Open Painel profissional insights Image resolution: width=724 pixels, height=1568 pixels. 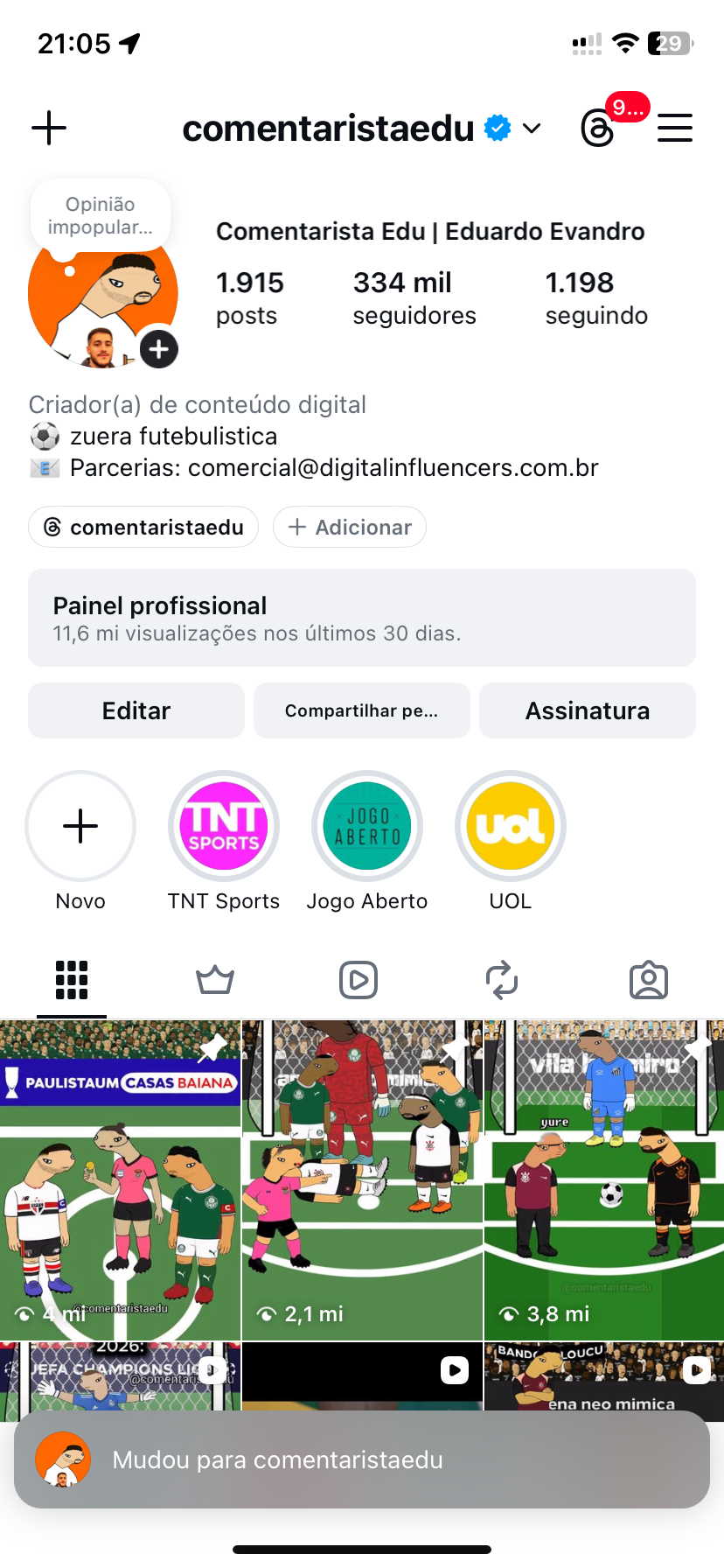click(362, 618)
